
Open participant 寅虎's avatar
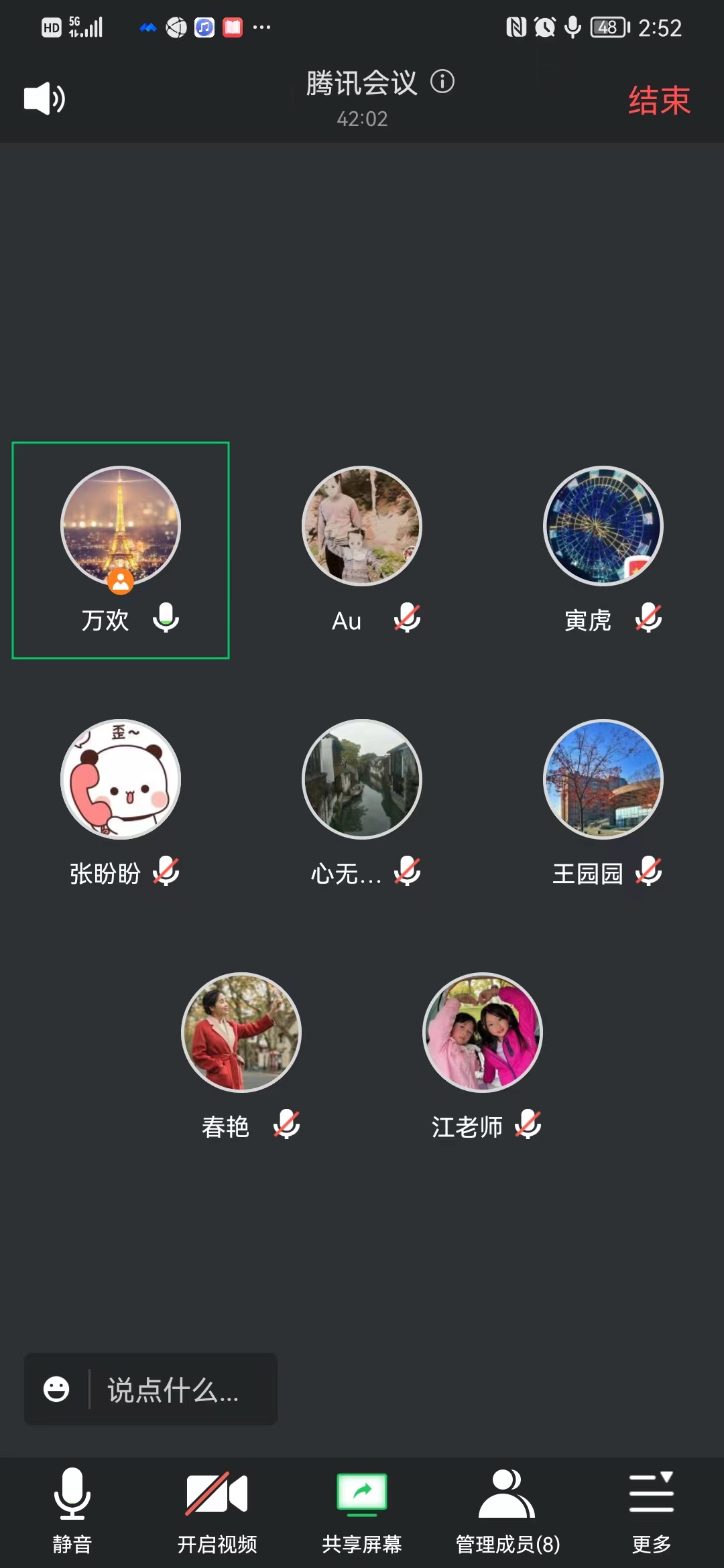[x=603, y=526]
